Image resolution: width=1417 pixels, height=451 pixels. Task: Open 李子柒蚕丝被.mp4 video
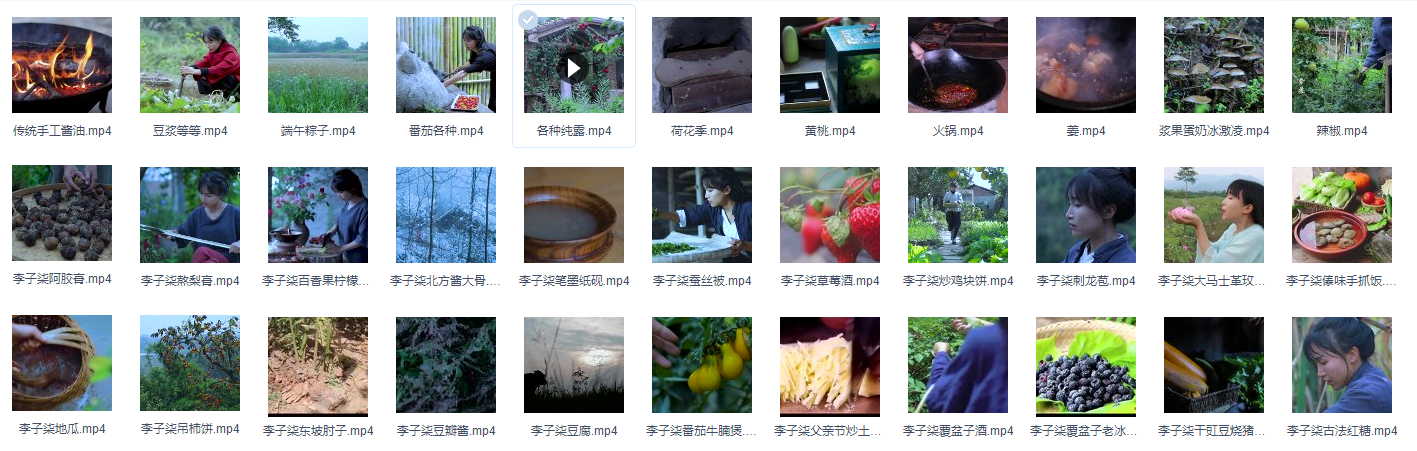click(x=702, y=214)
